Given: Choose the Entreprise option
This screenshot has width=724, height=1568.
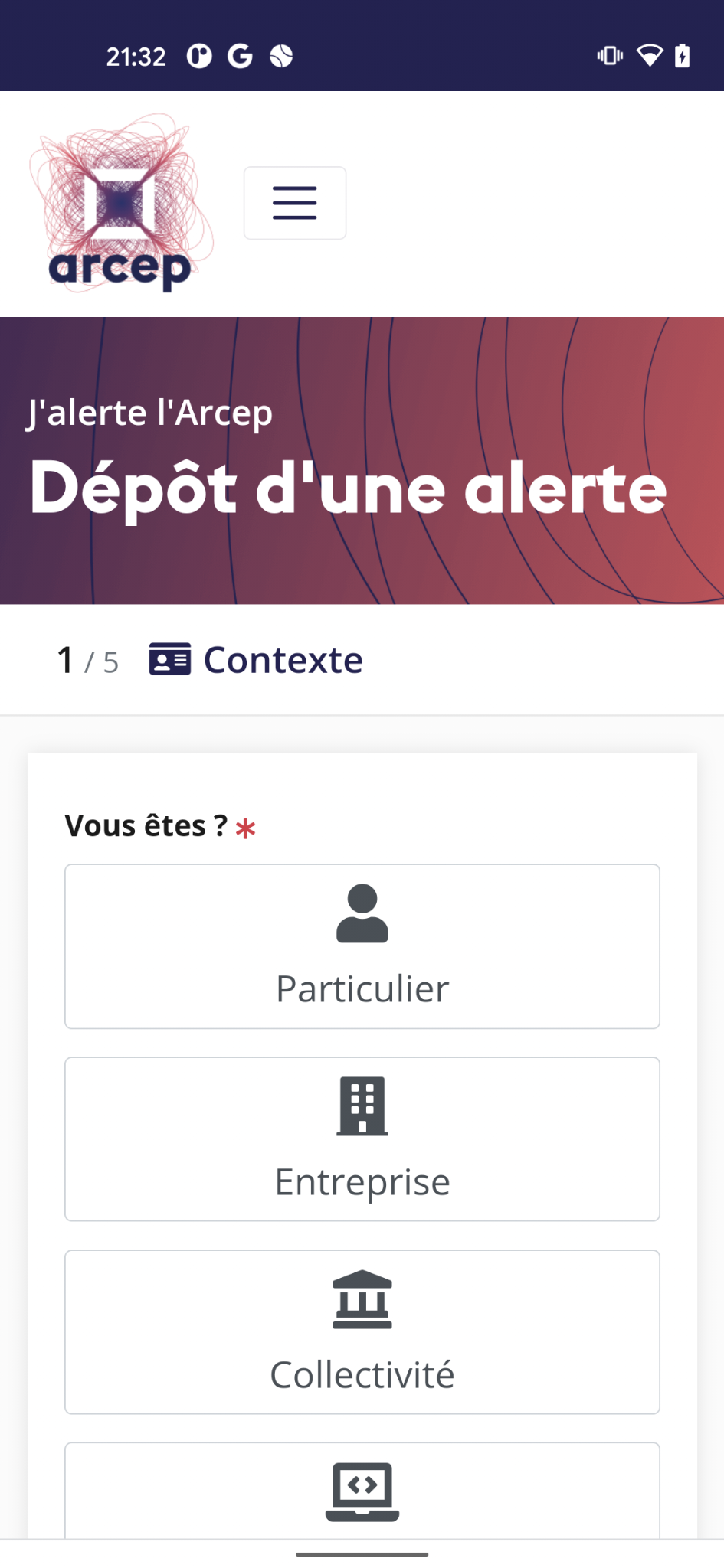Looking at the screenshot, I should coord(362,1139).
